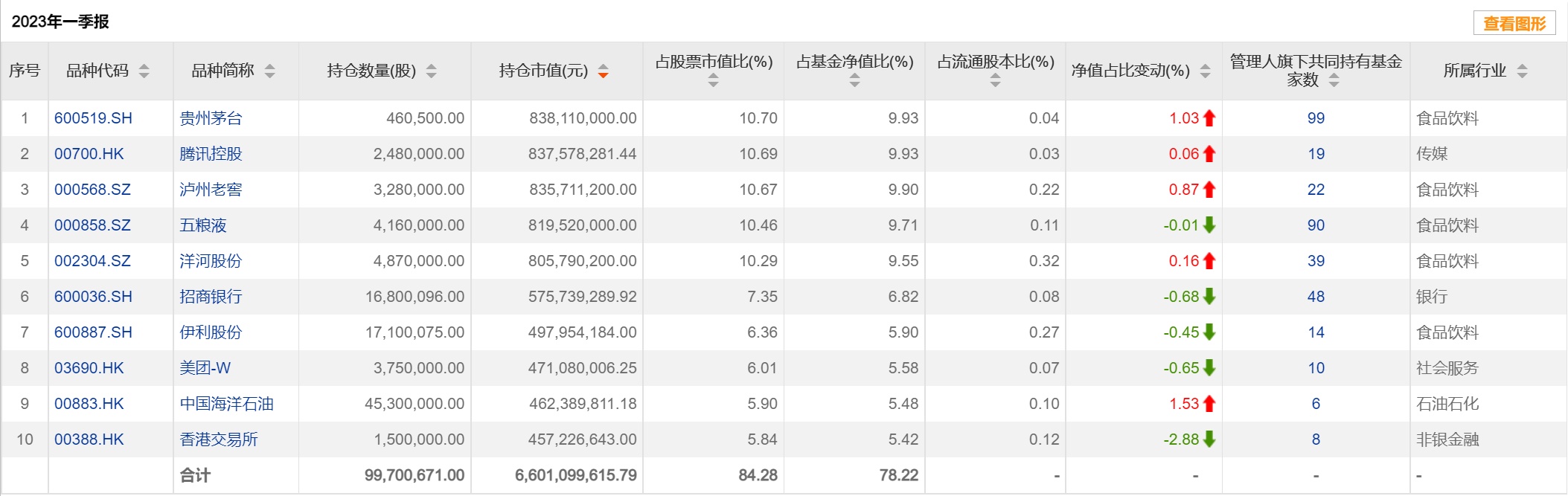Open the 查看图形 chart view
Viewport: 1568px width, 496px height.
[x=1514, y=24]
